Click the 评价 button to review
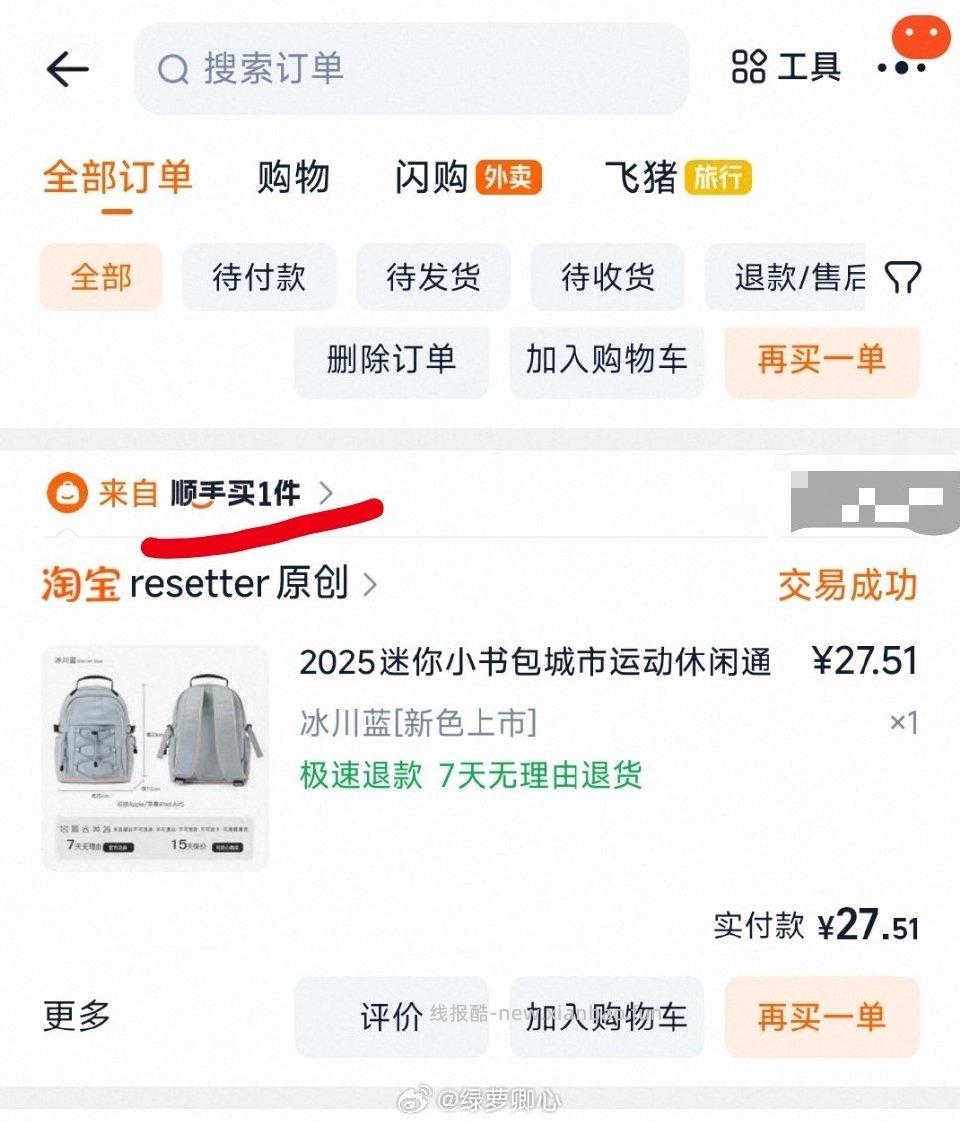The image size is (960, 1122). 390,1017
